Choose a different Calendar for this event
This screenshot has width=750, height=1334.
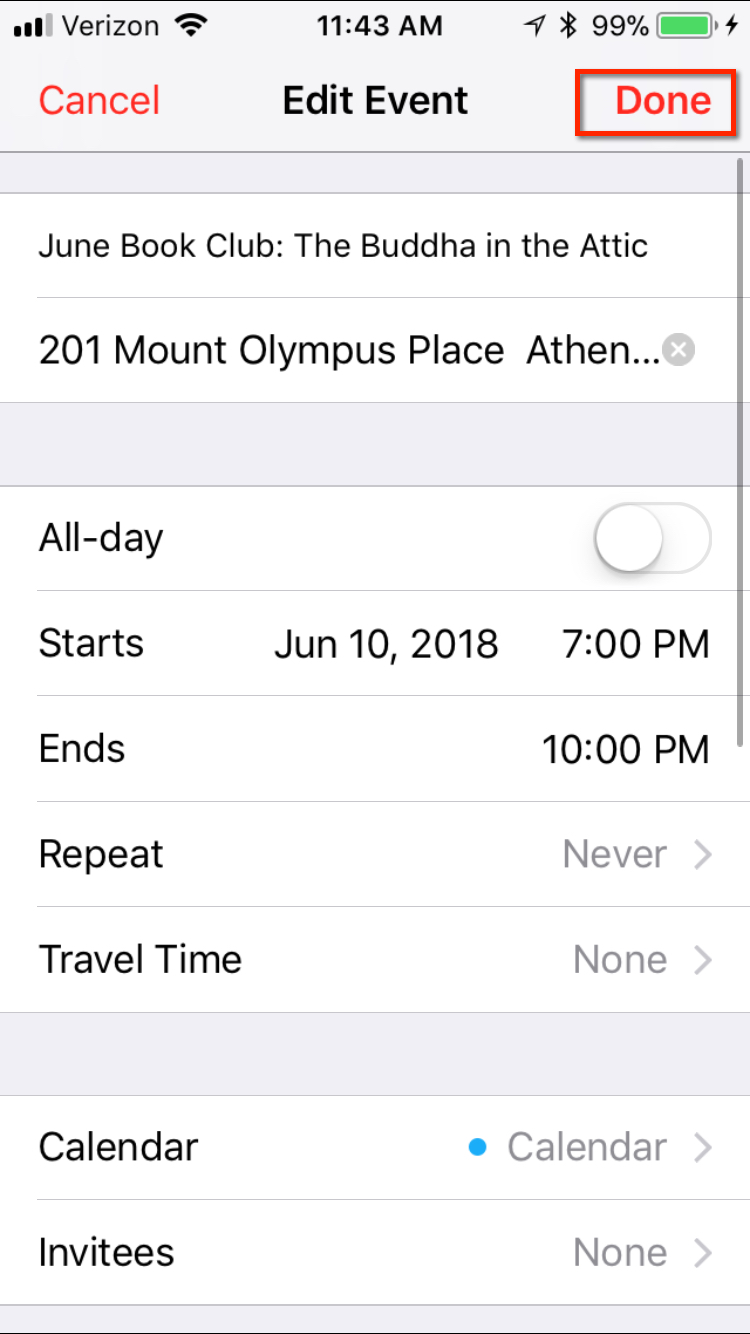(x=374, y=1147)
